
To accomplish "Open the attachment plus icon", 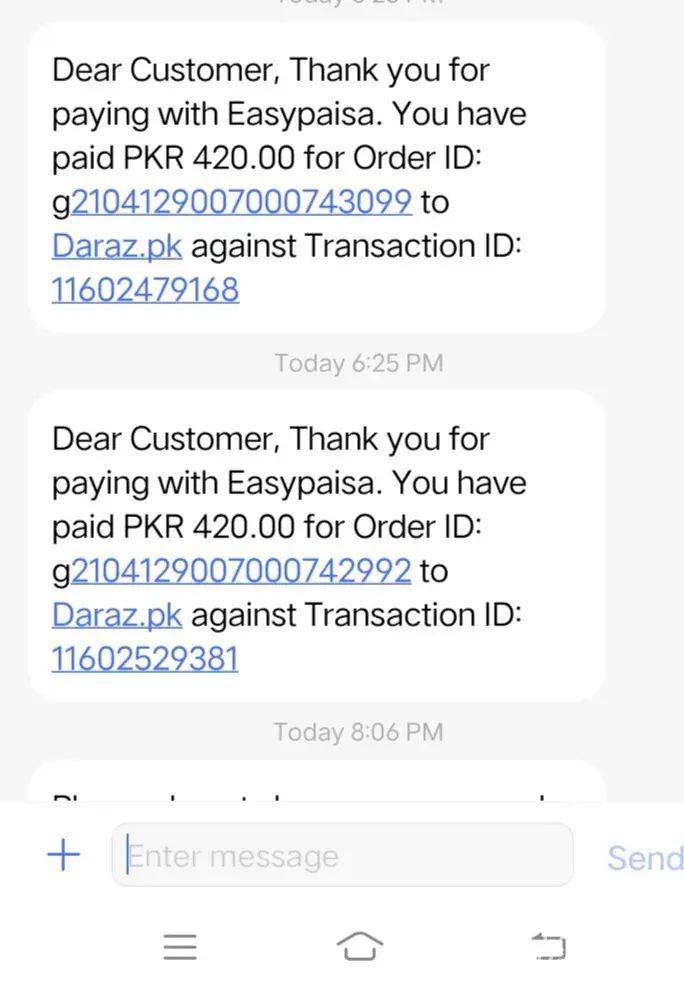I will [63, 855].
